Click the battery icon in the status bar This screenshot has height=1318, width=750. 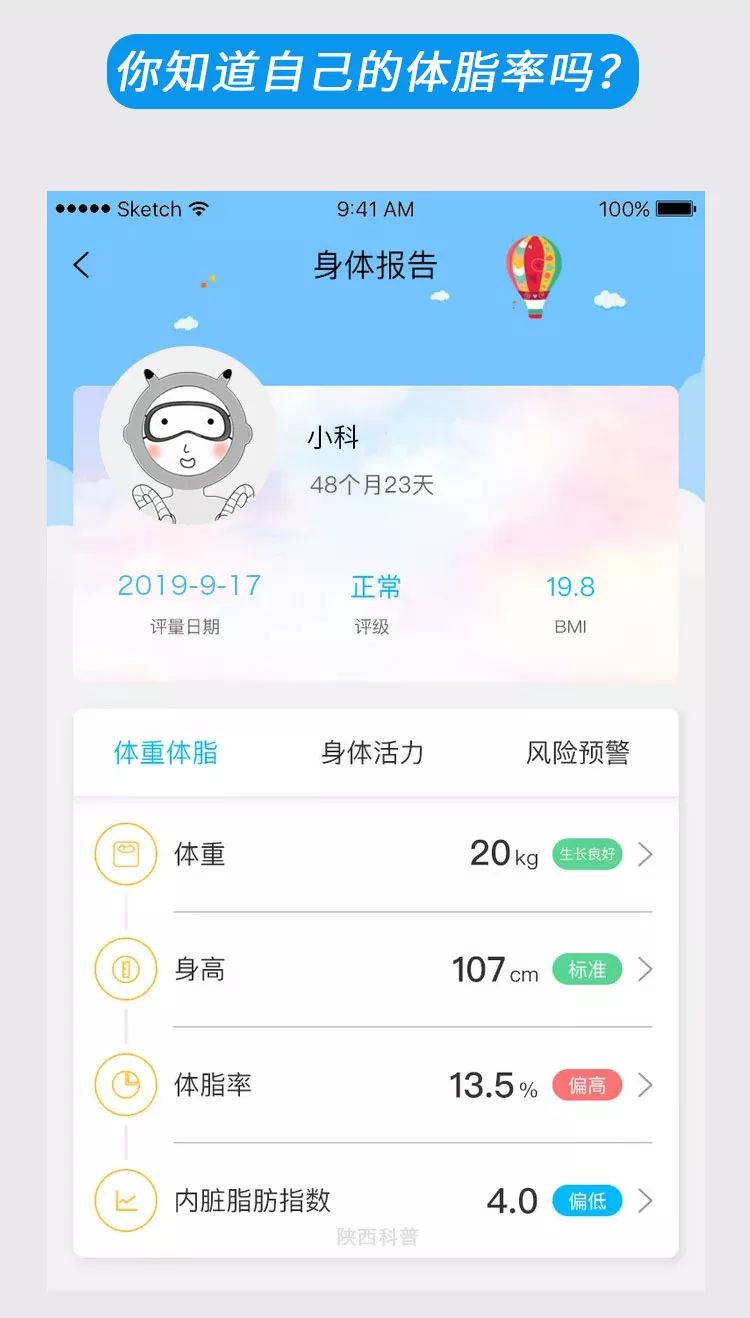[674, 208]
